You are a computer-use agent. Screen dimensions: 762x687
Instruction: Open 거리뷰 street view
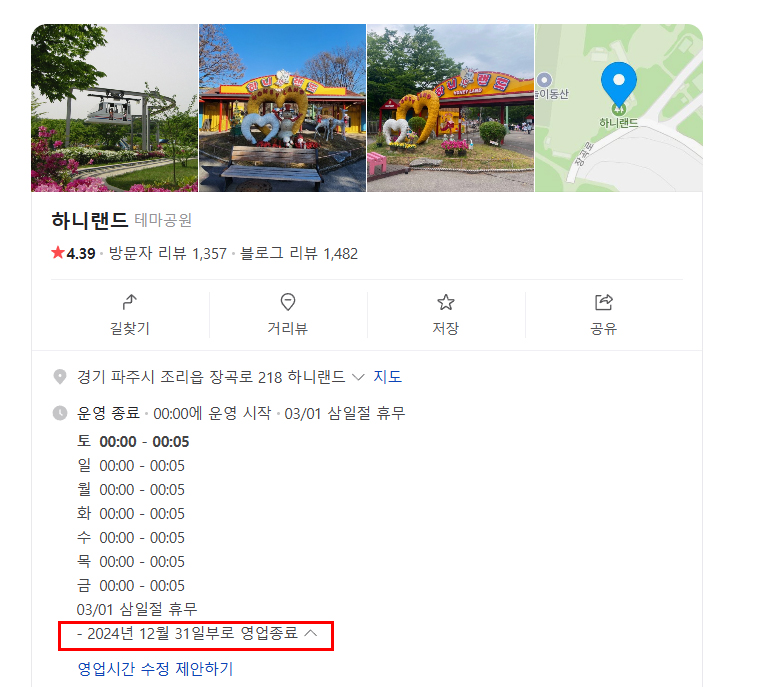click(x=288, y=315)
